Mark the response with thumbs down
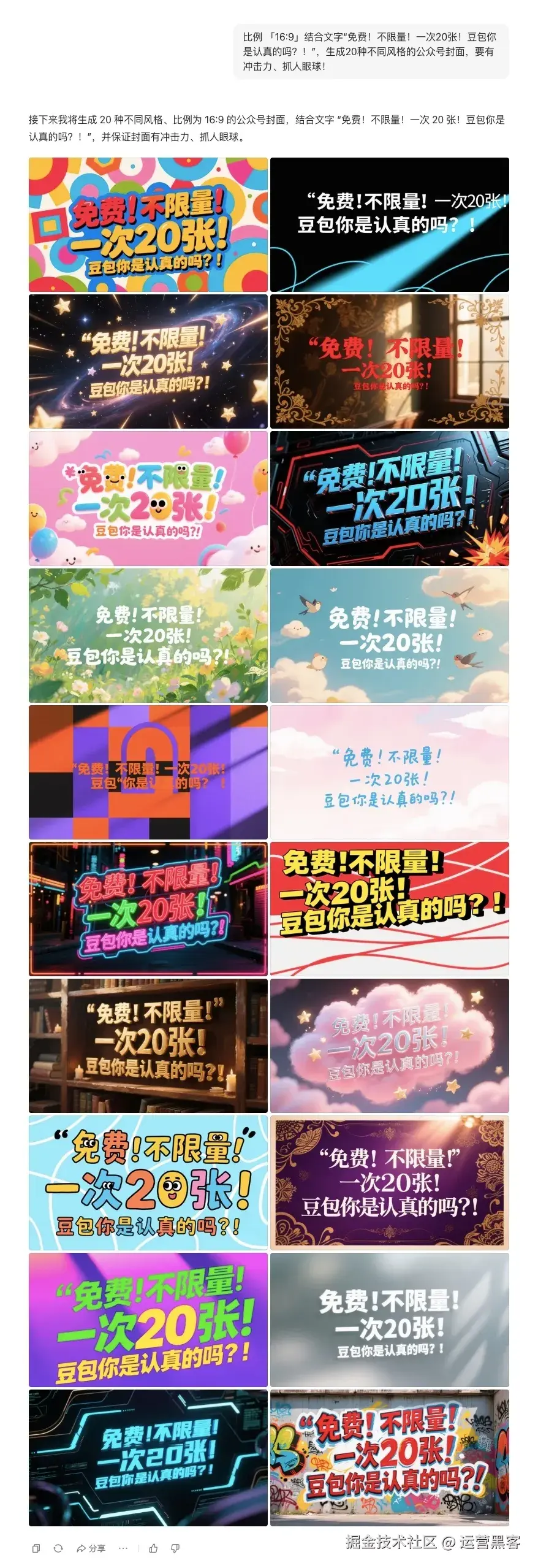538x1568 pixels. pos(175,1548)
